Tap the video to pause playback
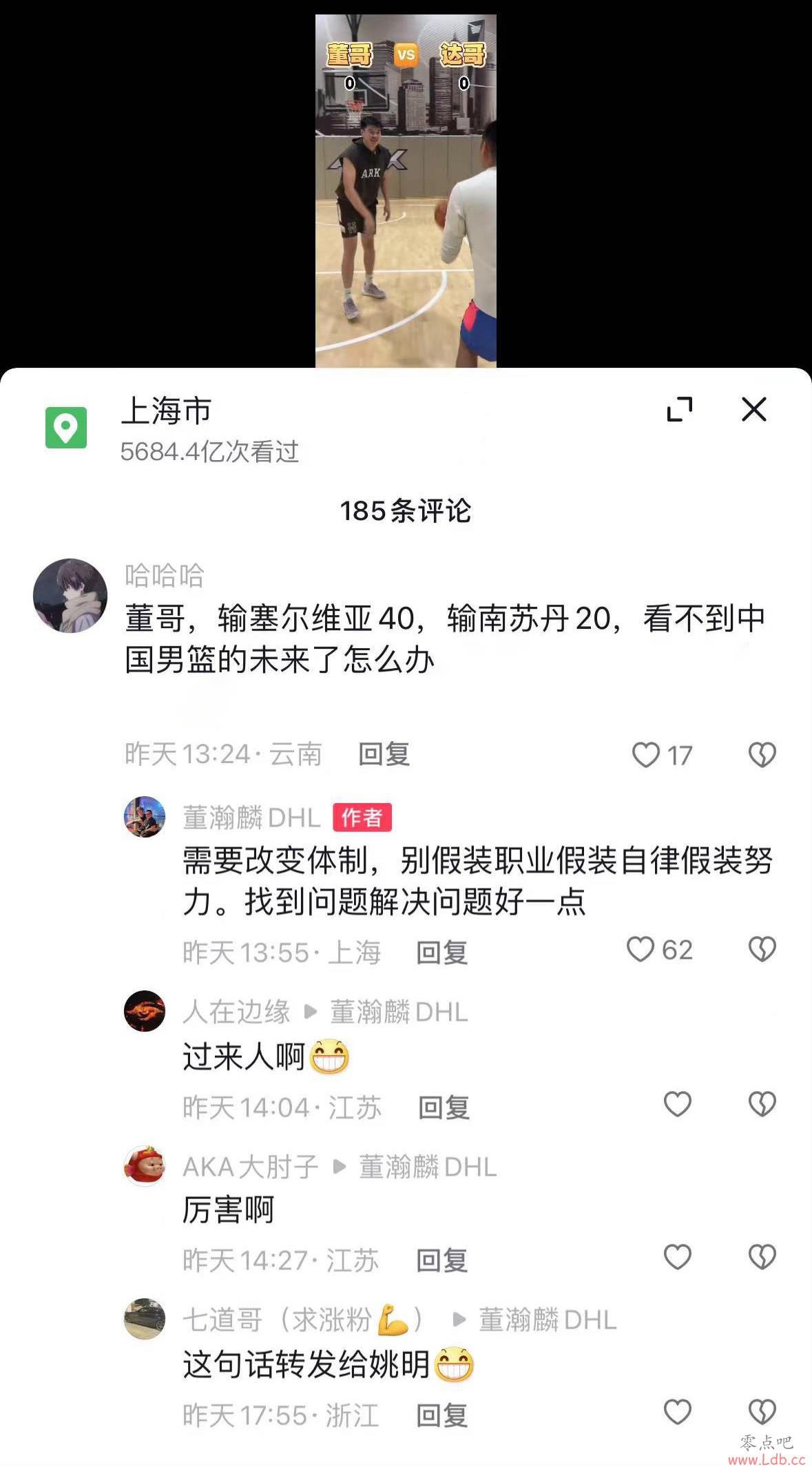 [x=406, y=207]
